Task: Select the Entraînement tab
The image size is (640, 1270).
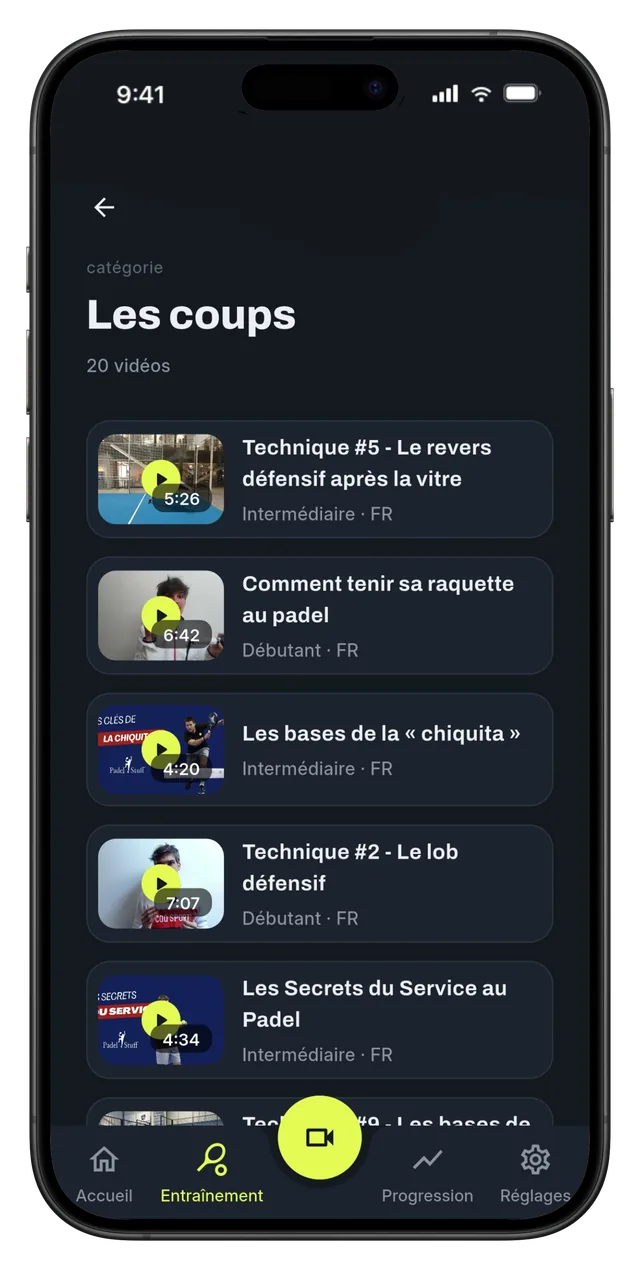Action: point(212,1174)
